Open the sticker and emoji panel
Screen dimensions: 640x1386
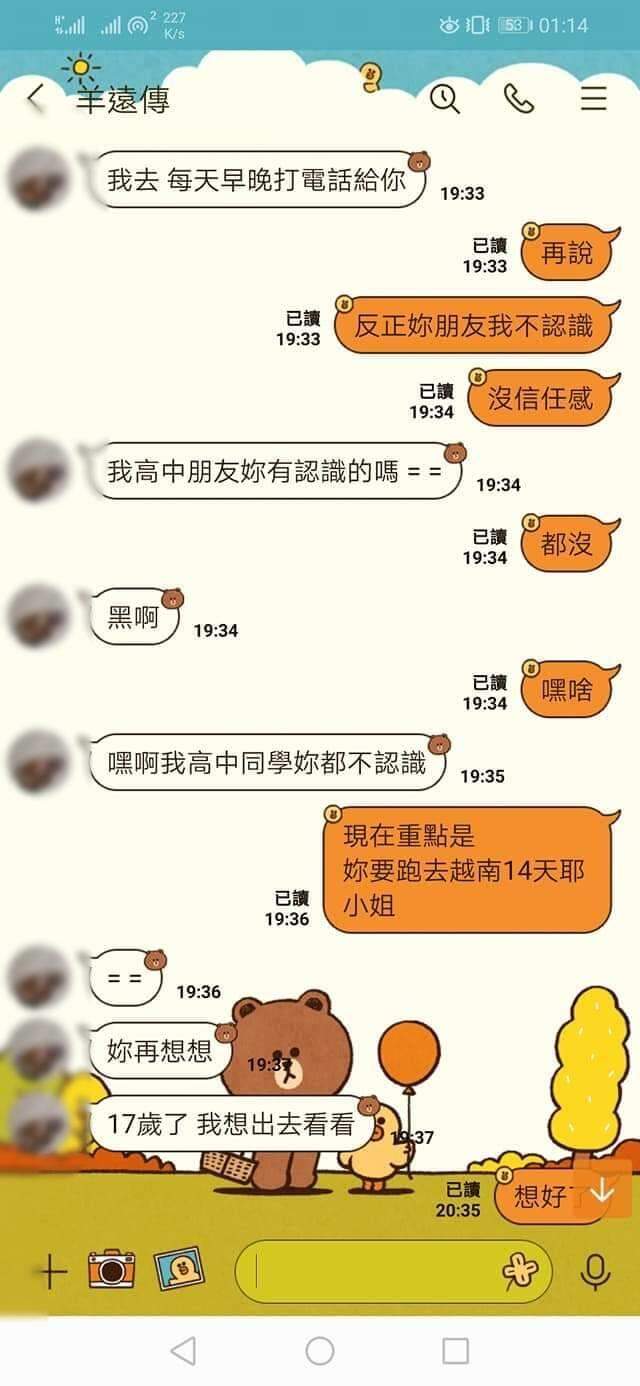click(520, 1271)
